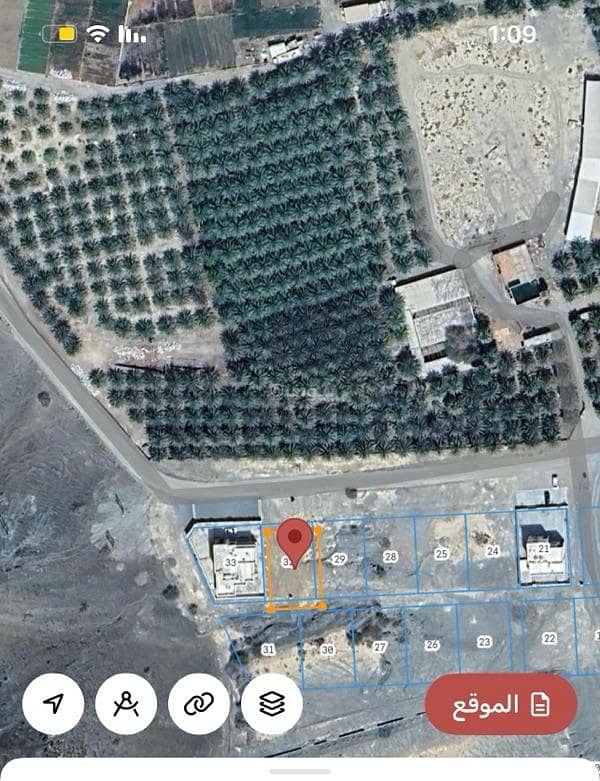Viewport: 600px width, 781px height.
Task: Open the measuring compass tool
Action: pyautogui.click(x=126, y=704)
